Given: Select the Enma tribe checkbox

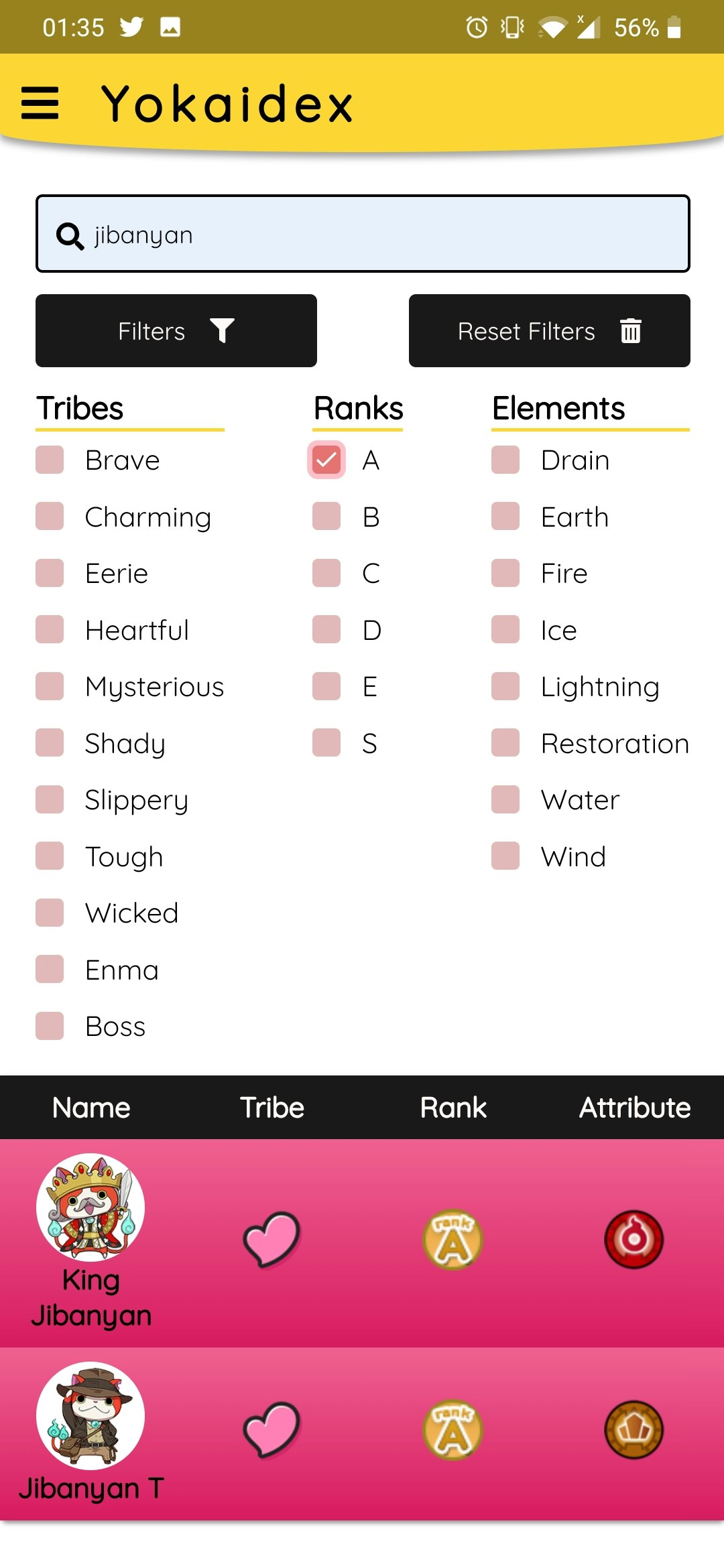Looking at the screenshot, I should coord(50,970).
